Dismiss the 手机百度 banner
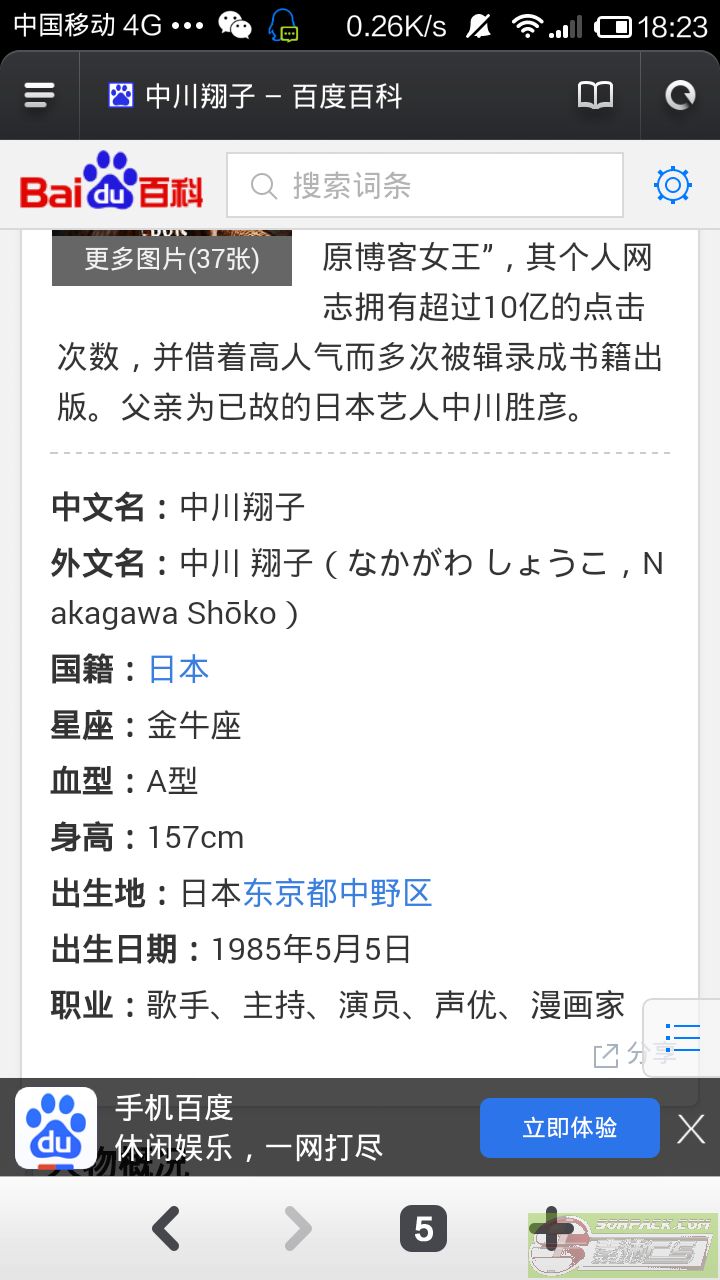This screenshot has width=720, height=1280. point(691,1129)
